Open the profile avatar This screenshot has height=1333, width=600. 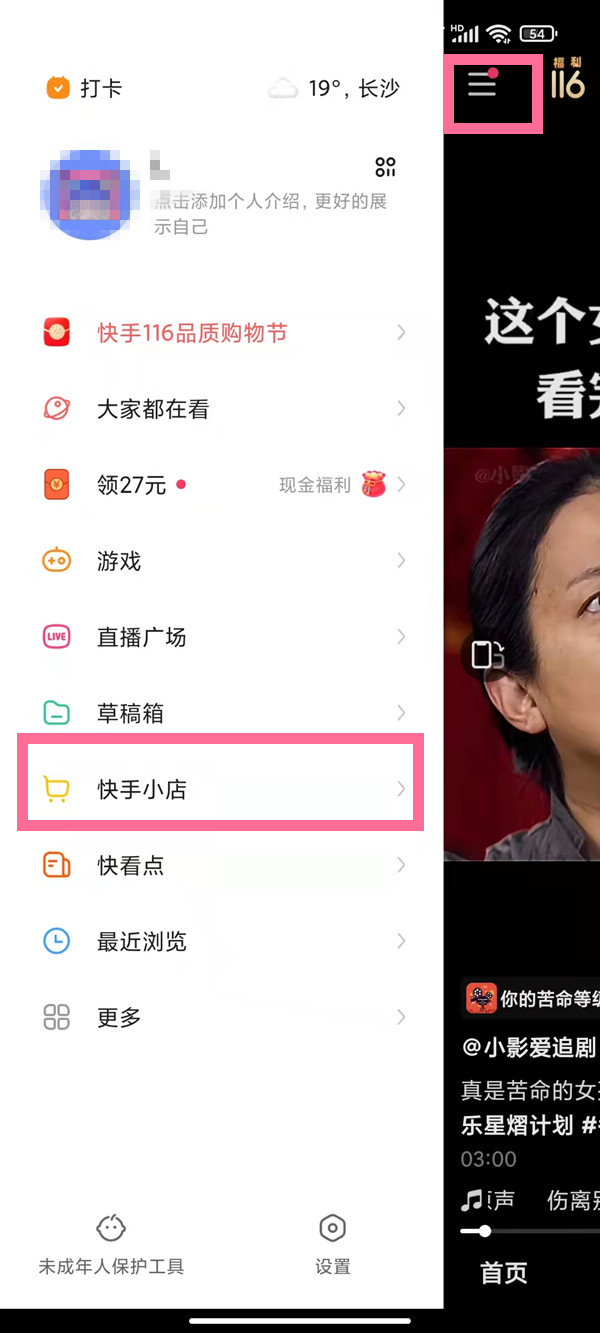[92, 194]
